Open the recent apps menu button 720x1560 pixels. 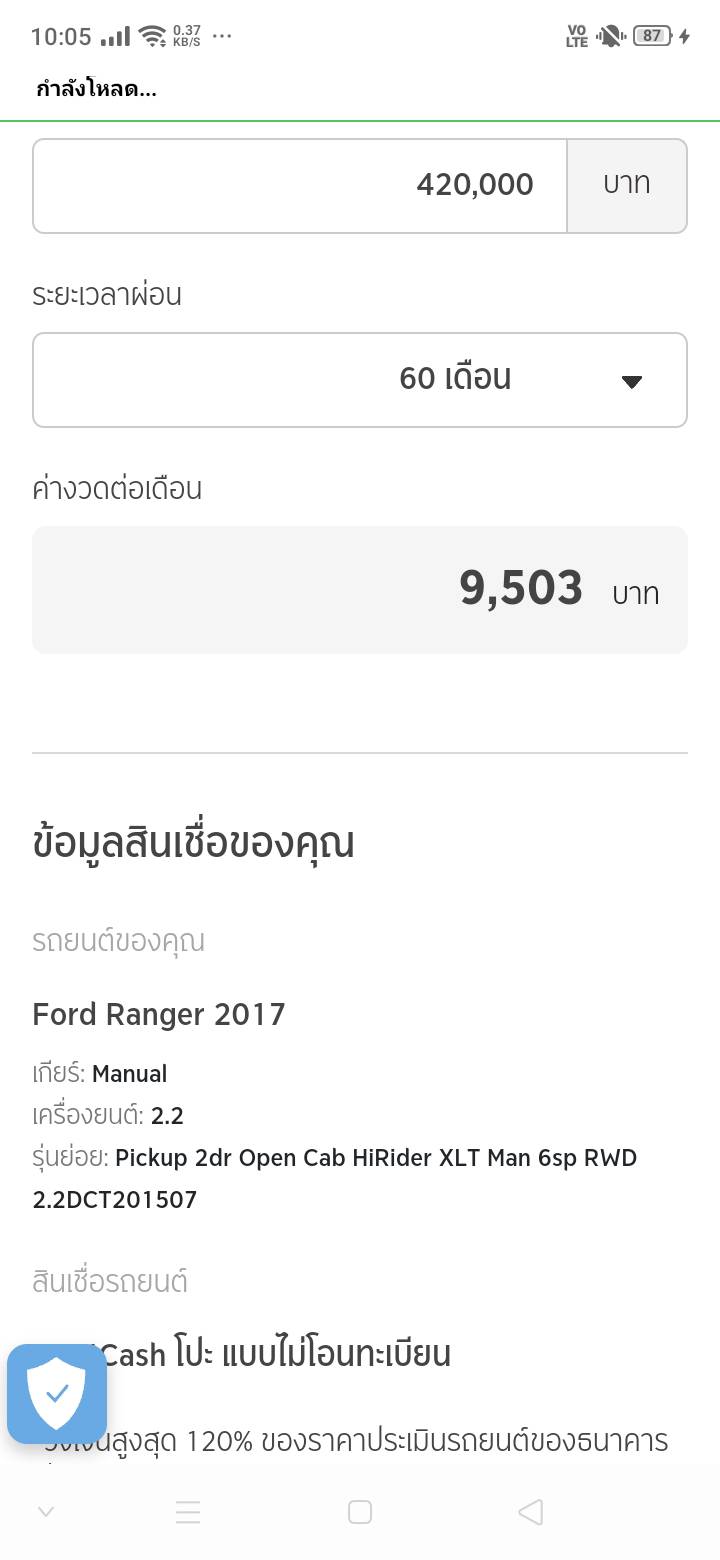pyautogui.click(x=188, y=1512)
